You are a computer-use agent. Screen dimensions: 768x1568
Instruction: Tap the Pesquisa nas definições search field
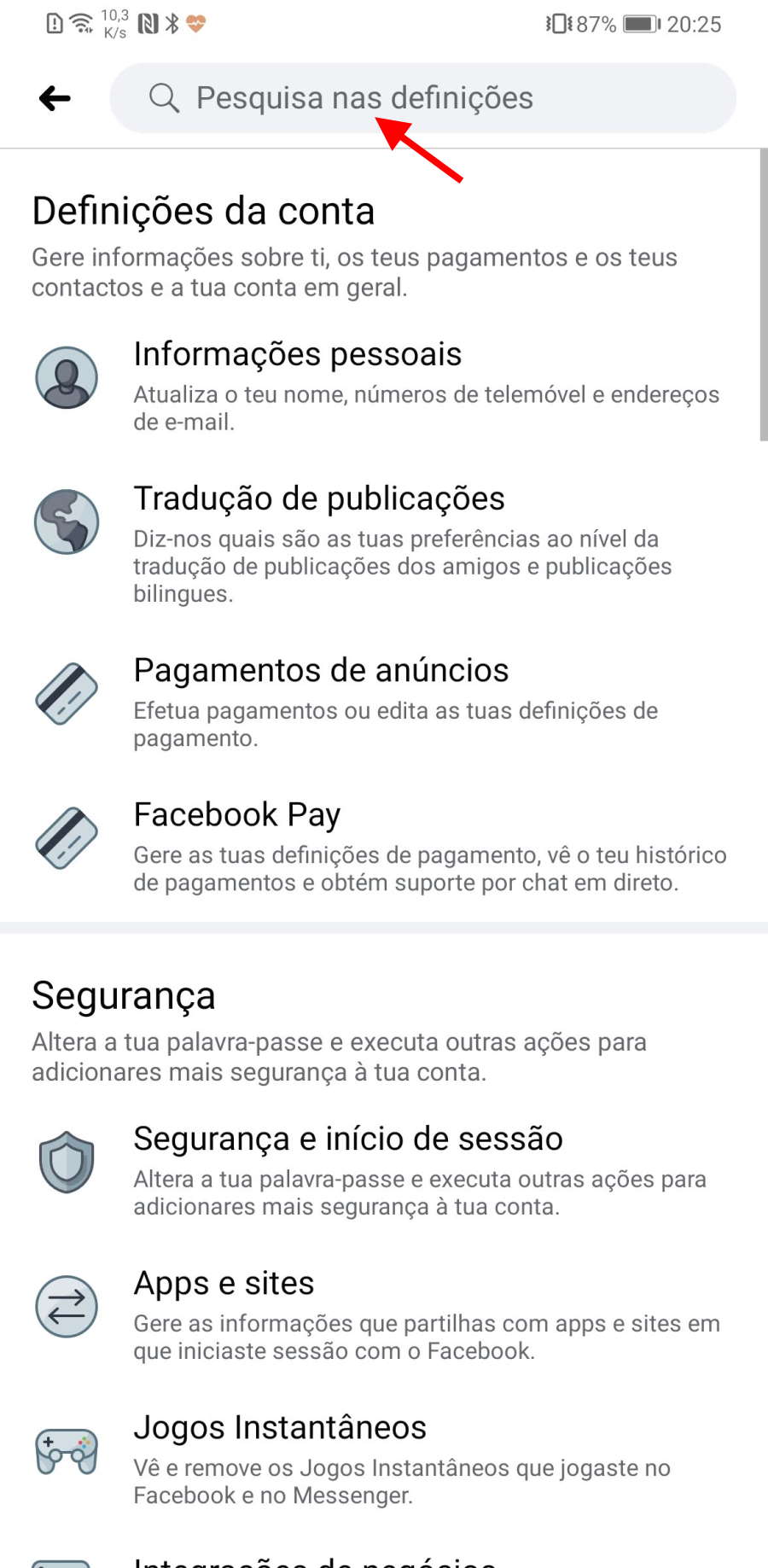coord(422,98)
